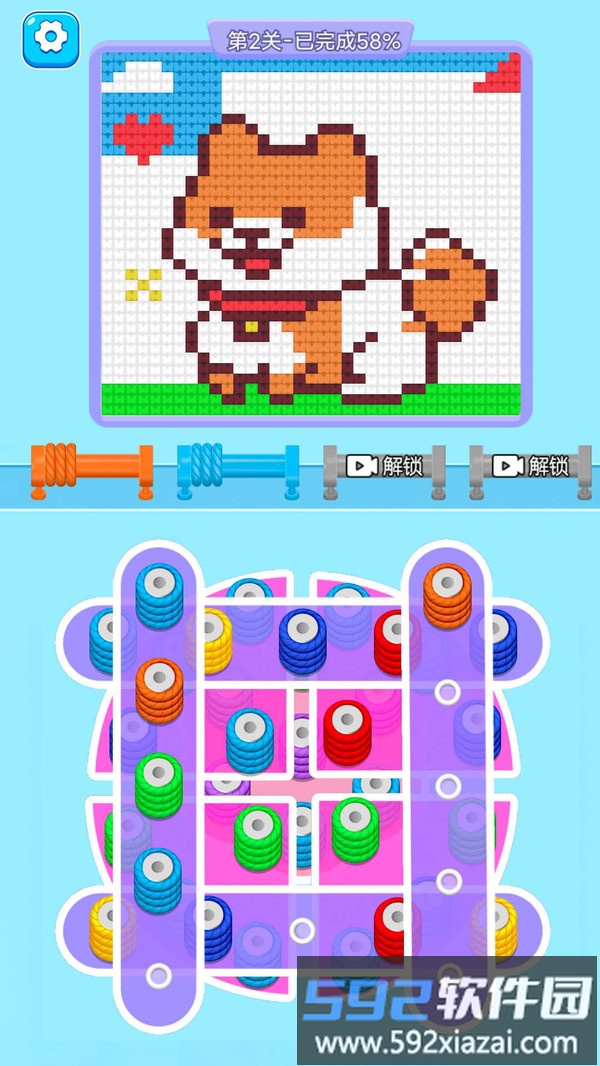Watch a video to unlock the last slot

[531, 466]
